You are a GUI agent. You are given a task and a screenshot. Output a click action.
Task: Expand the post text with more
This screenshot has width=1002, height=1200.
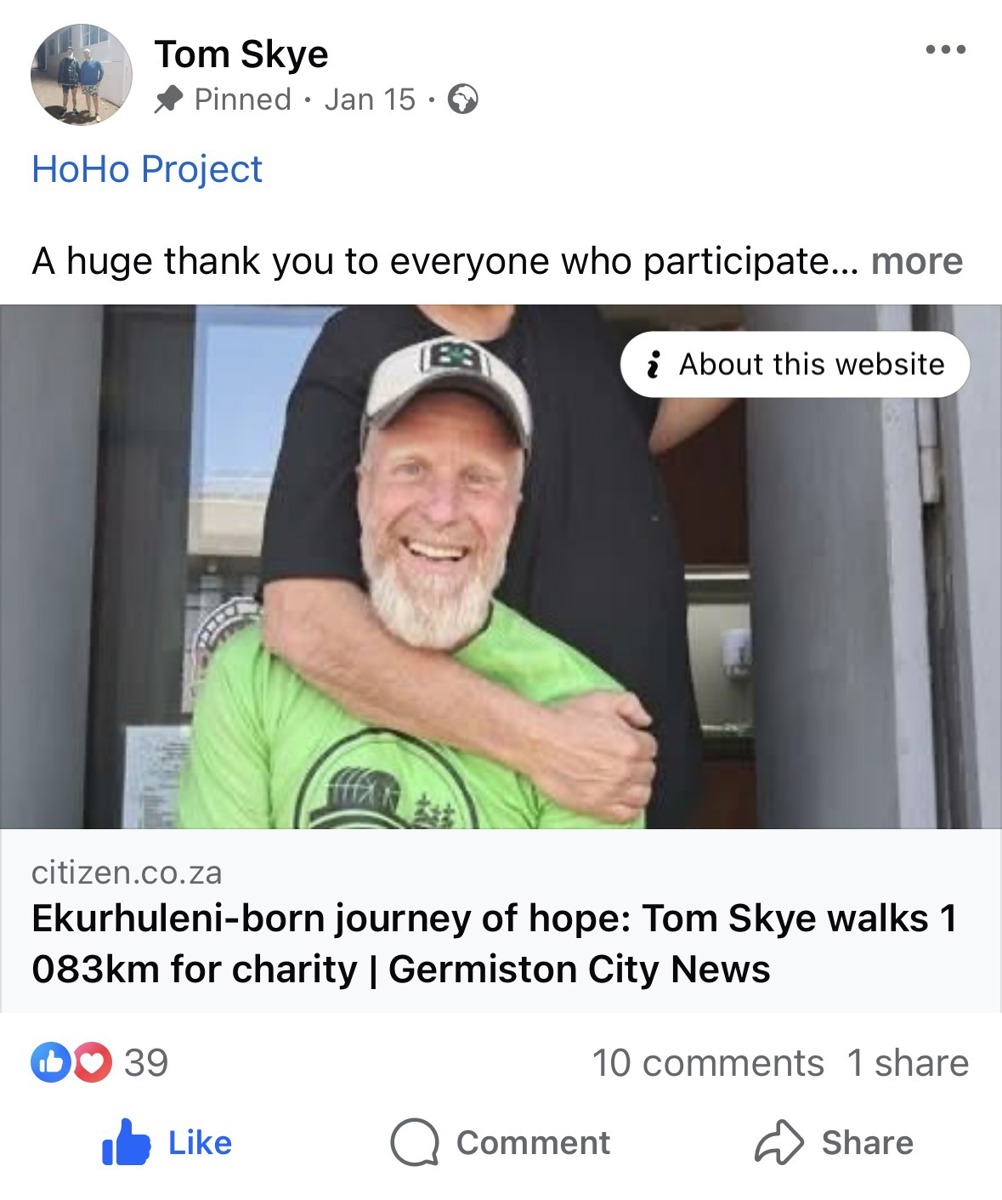click(916, 261)
